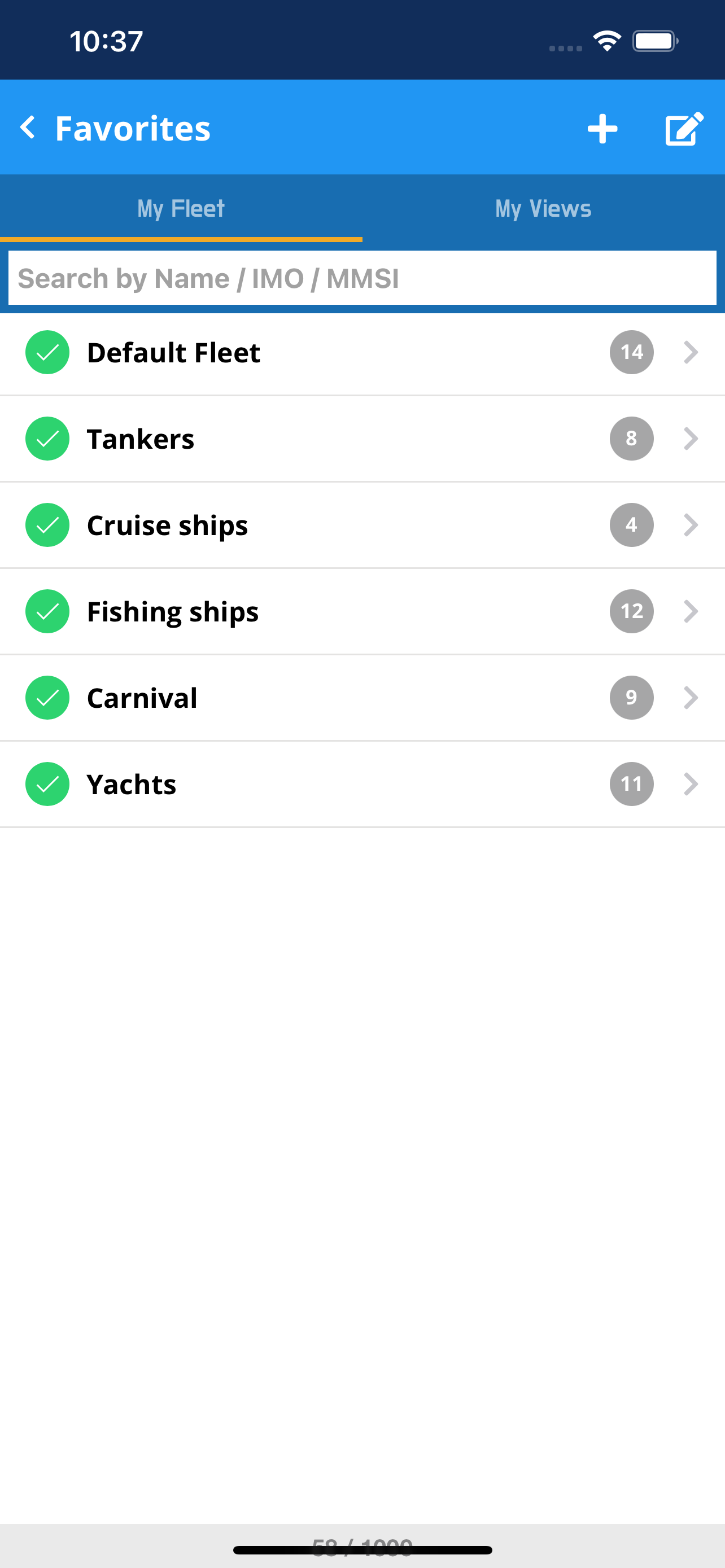This screenshot has width=725, height=1568.
Task: Tap the back chevron next to Favorites
Action: click(x=28, y=128)
